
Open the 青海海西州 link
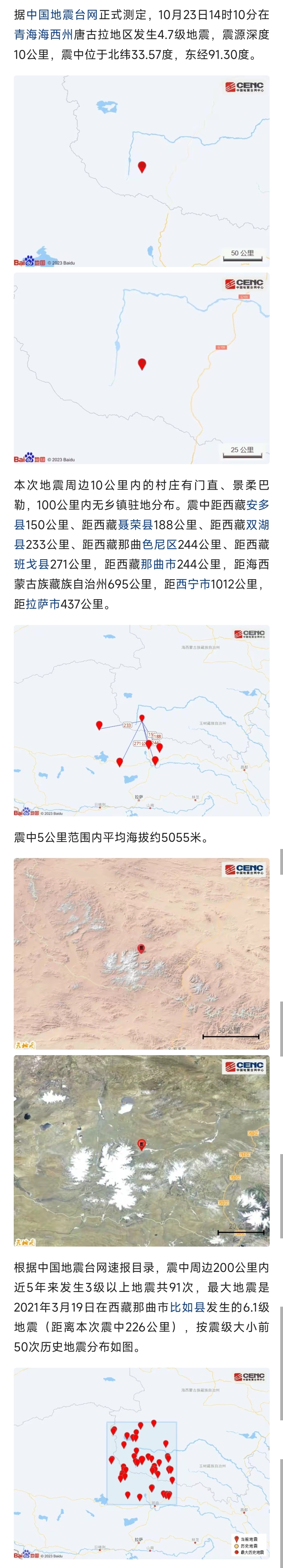pyautogui.click(x=43, y=35)
